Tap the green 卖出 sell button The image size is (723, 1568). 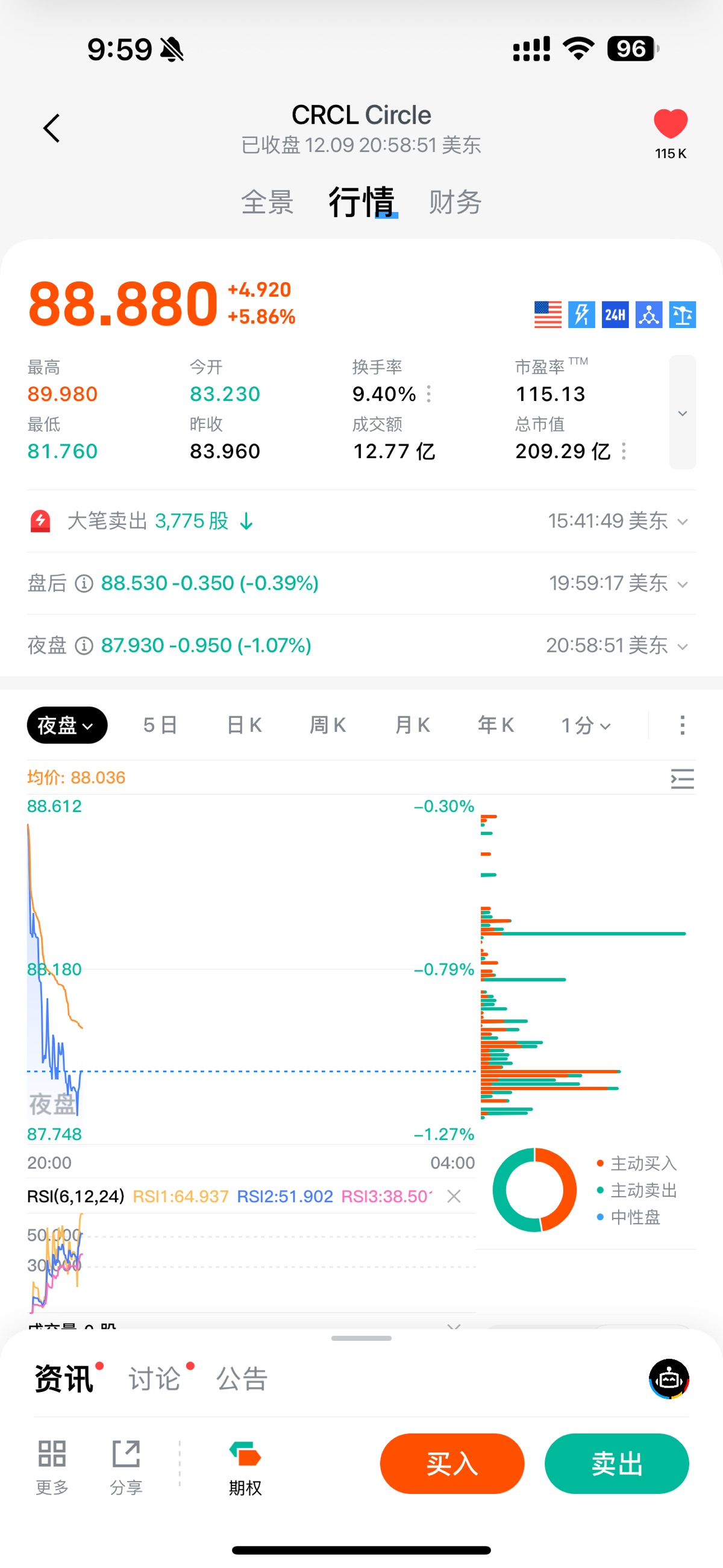pyautogui.click(x=616, y=1463)
